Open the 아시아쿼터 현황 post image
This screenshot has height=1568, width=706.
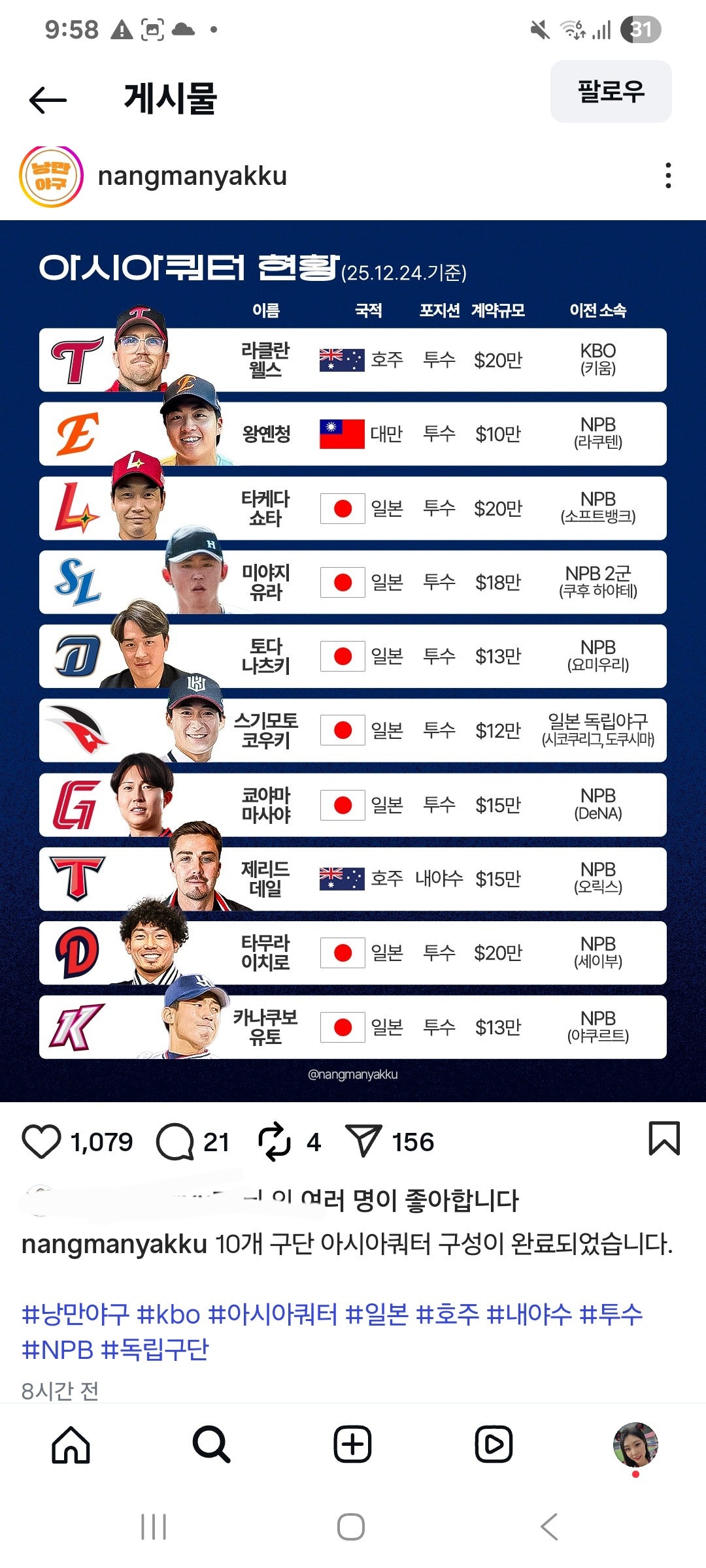pos(353,660)
